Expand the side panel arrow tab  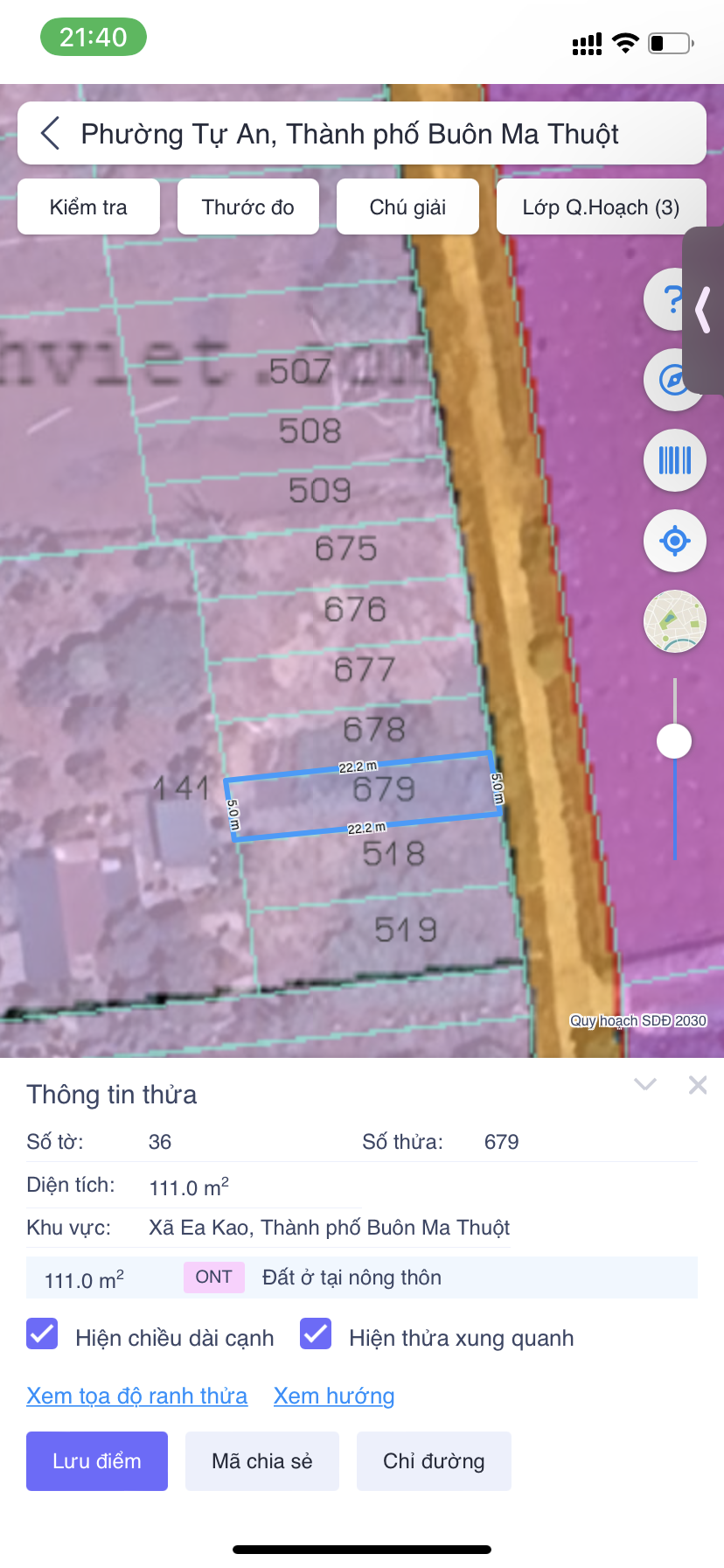tap(704, 310)
